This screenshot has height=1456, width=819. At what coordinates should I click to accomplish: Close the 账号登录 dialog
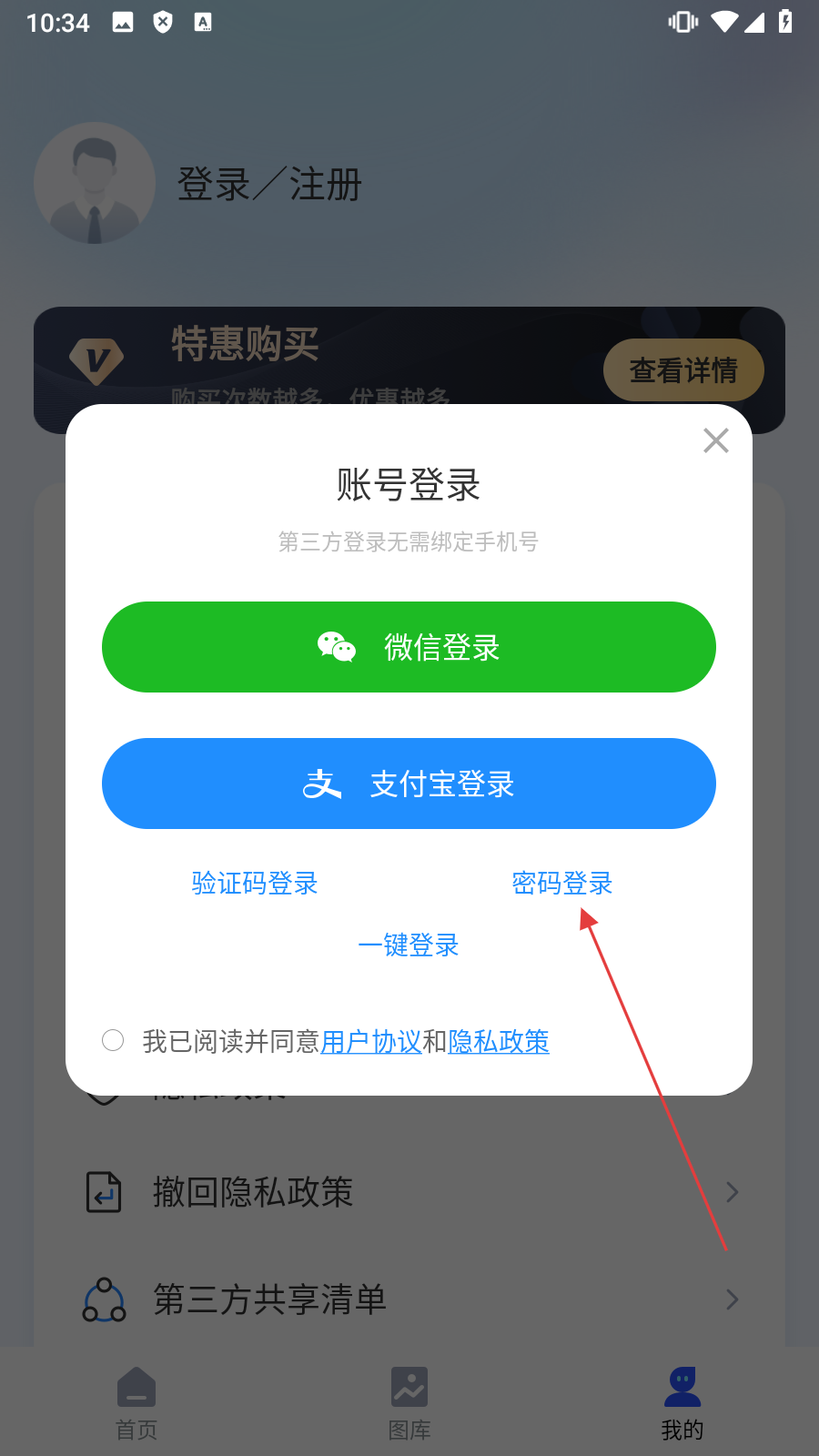[716, 440]
